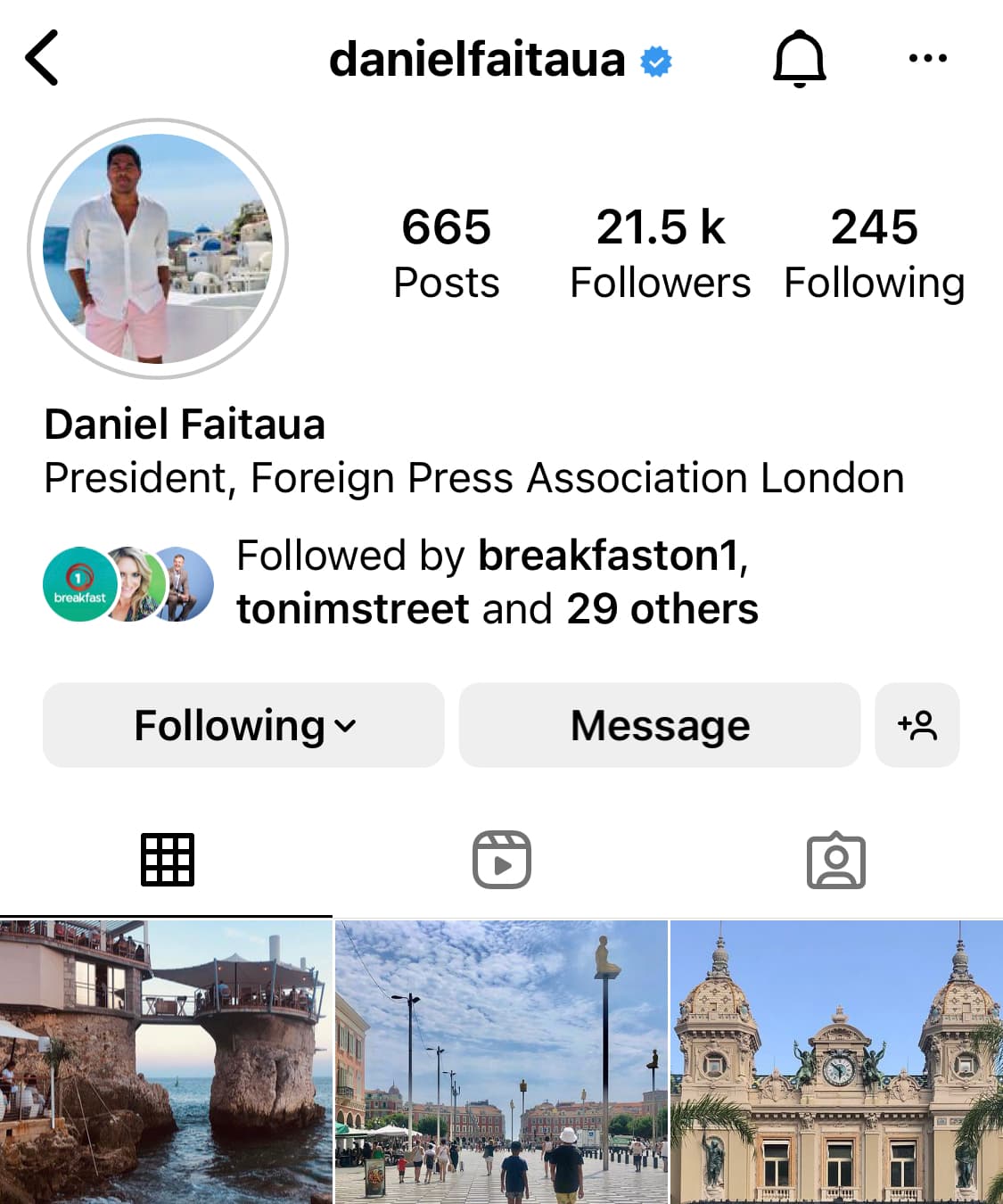Screen dimensions: 1003x1204
Task: Show suggested accounts with add-person icon
Action: click(917, 725)
